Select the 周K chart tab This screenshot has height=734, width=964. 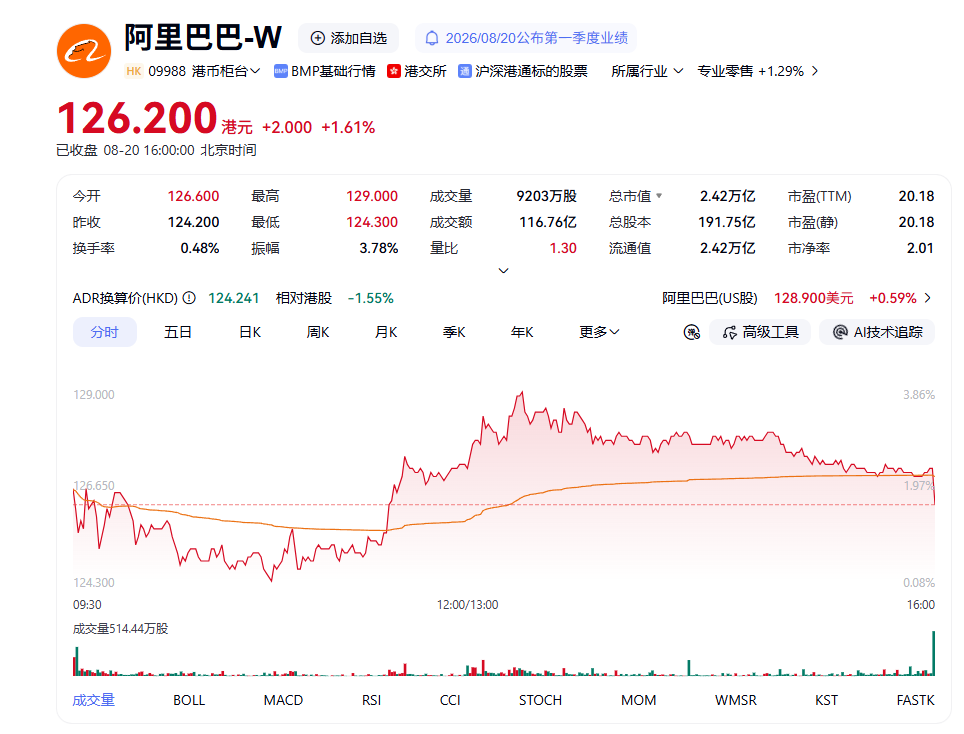[x=318, y=333]
